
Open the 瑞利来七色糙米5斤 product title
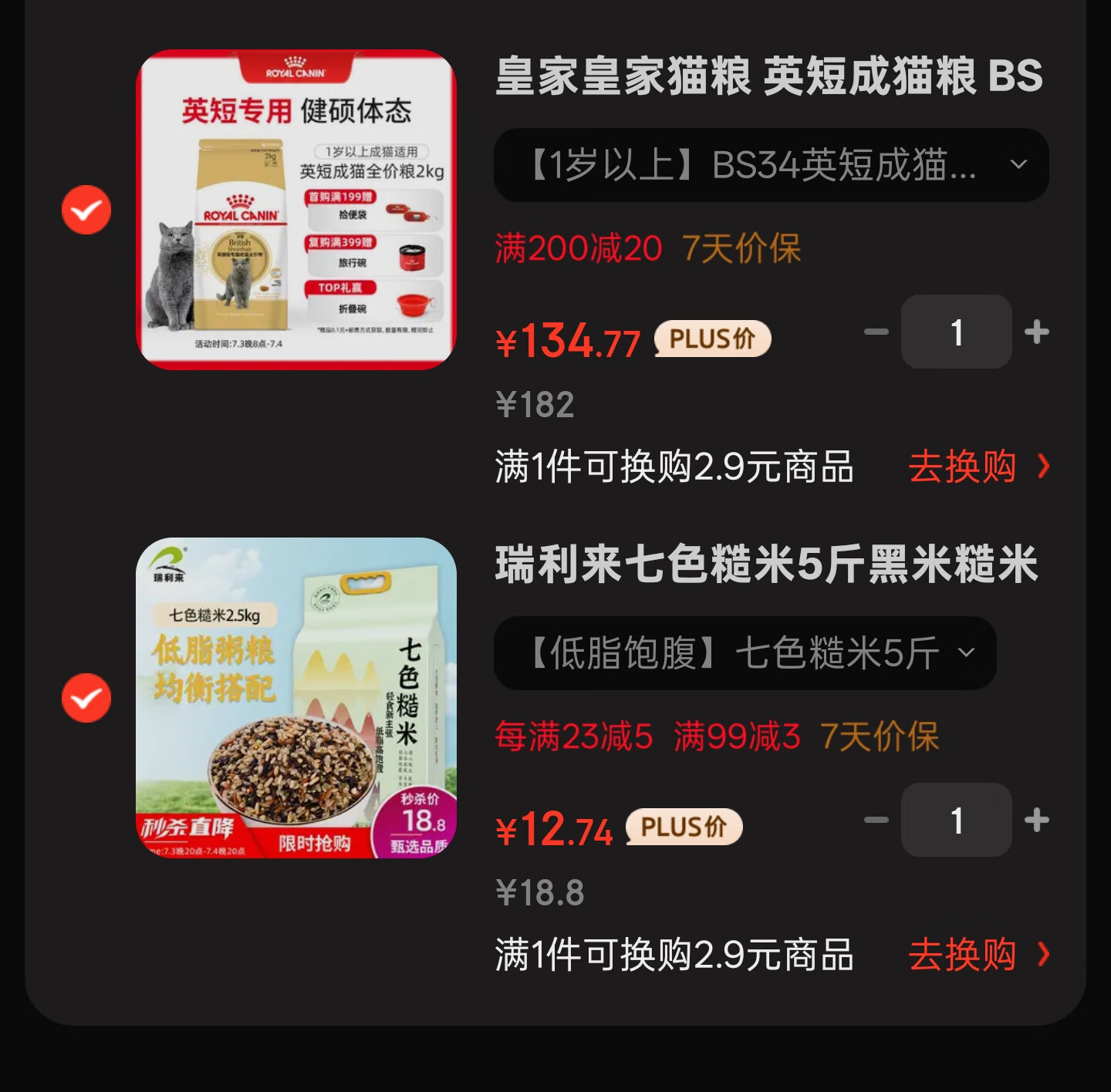coord(766,565)
